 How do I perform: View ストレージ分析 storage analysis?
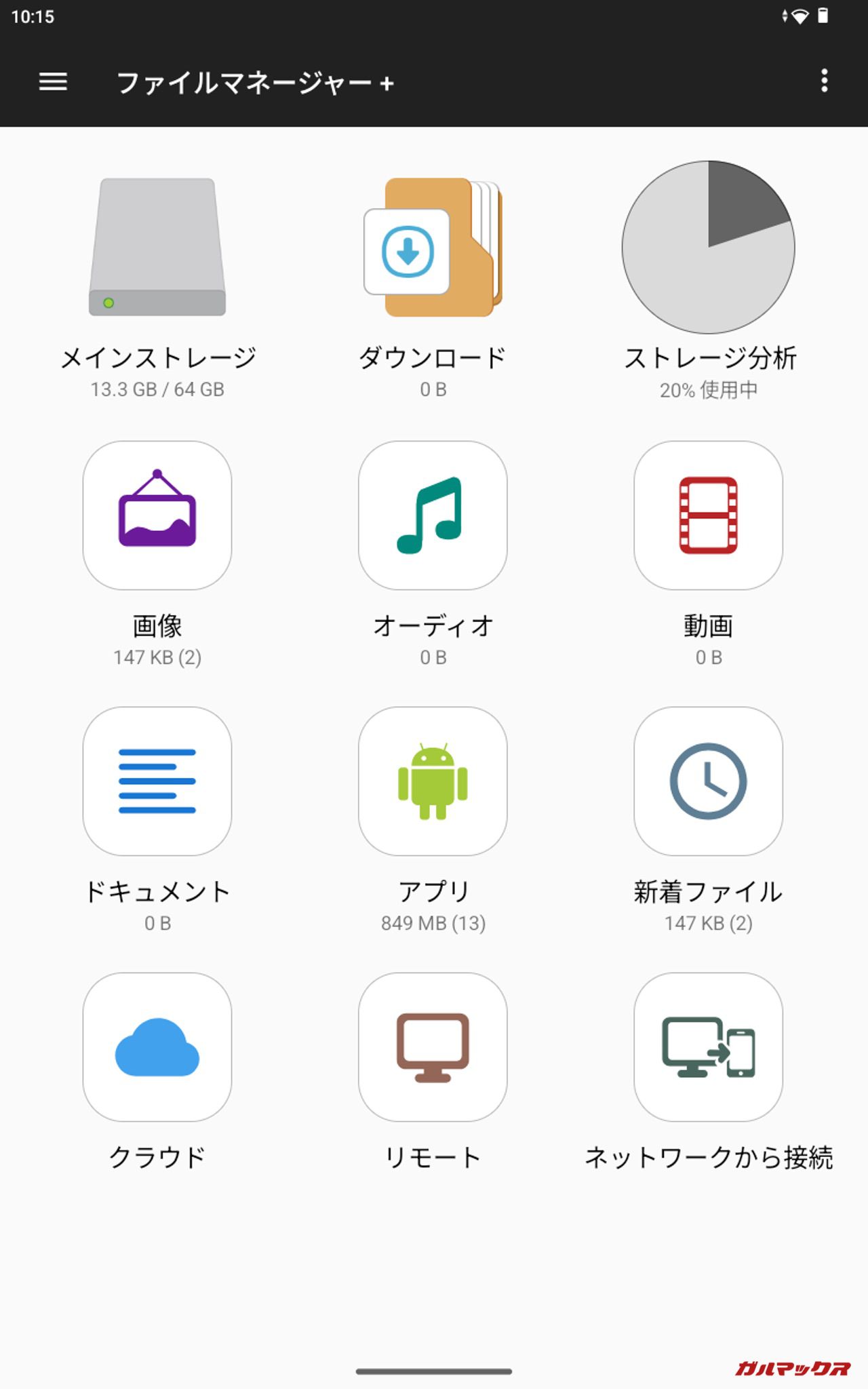coord(708,248)
